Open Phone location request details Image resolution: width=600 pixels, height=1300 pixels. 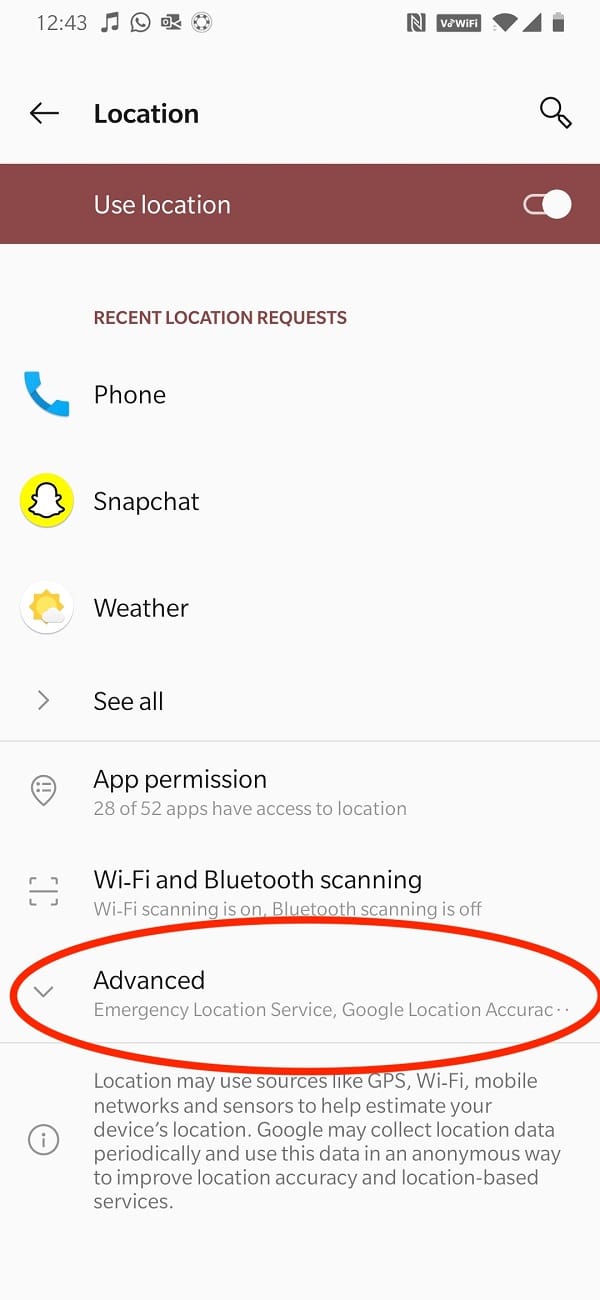point(130,395)
